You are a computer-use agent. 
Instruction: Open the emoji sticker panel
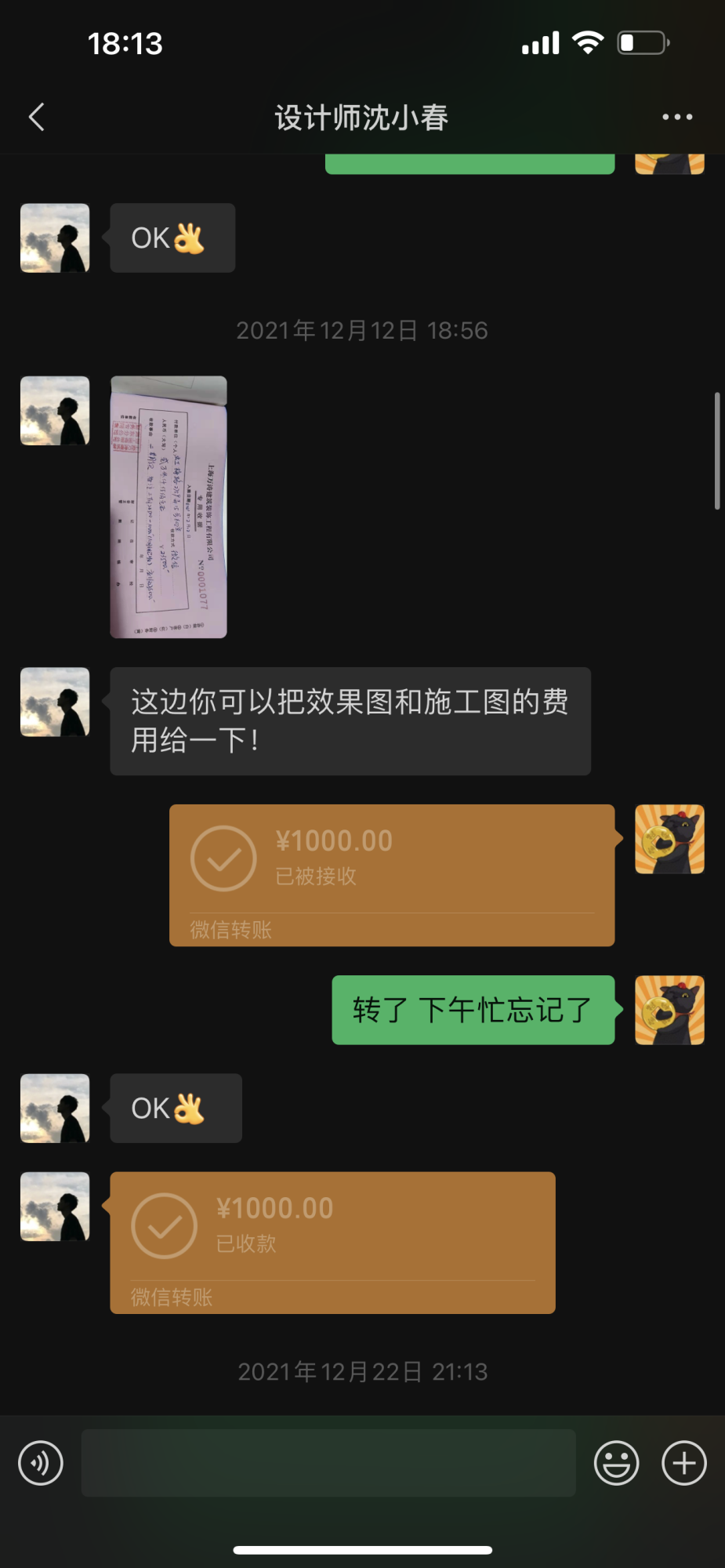616,1463
